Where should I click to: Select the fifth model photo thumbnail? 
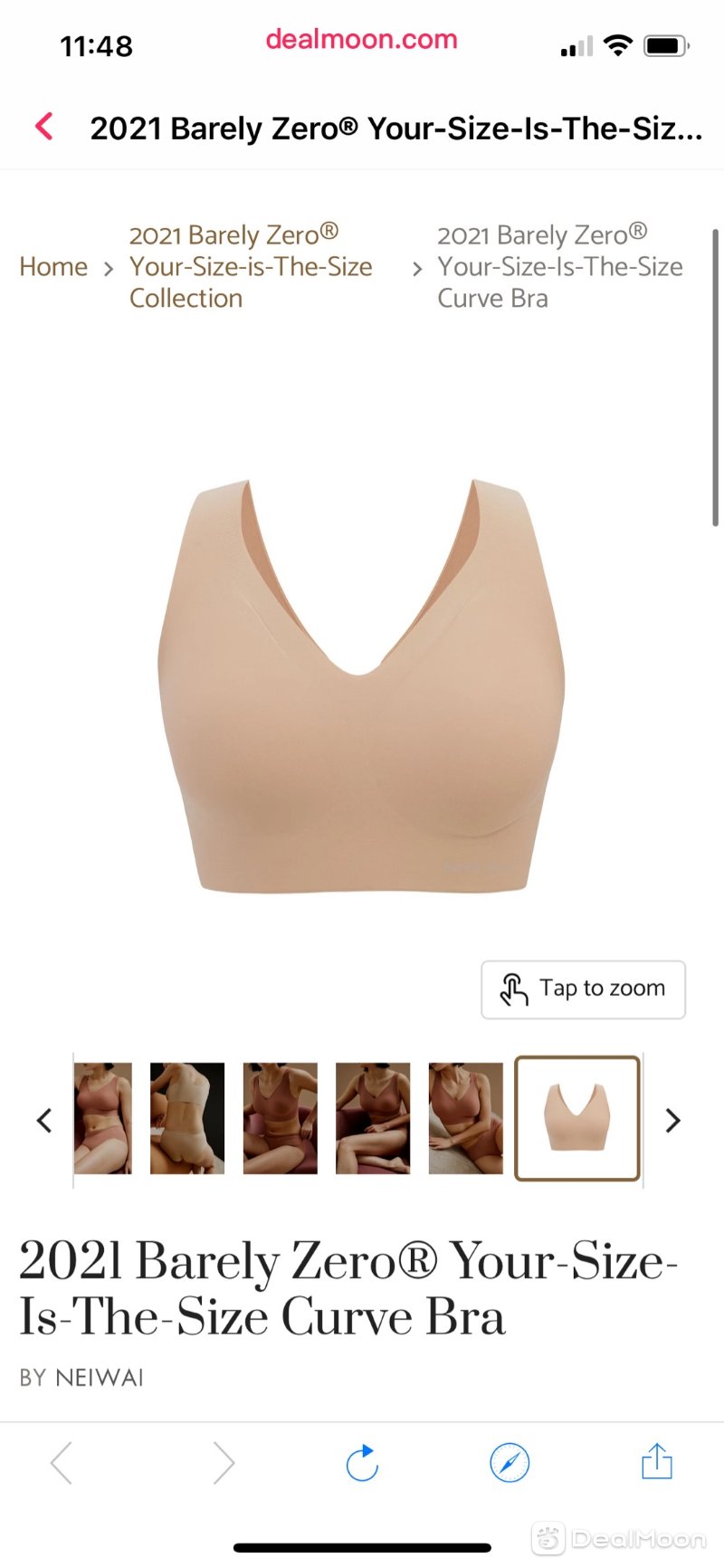465,1119
